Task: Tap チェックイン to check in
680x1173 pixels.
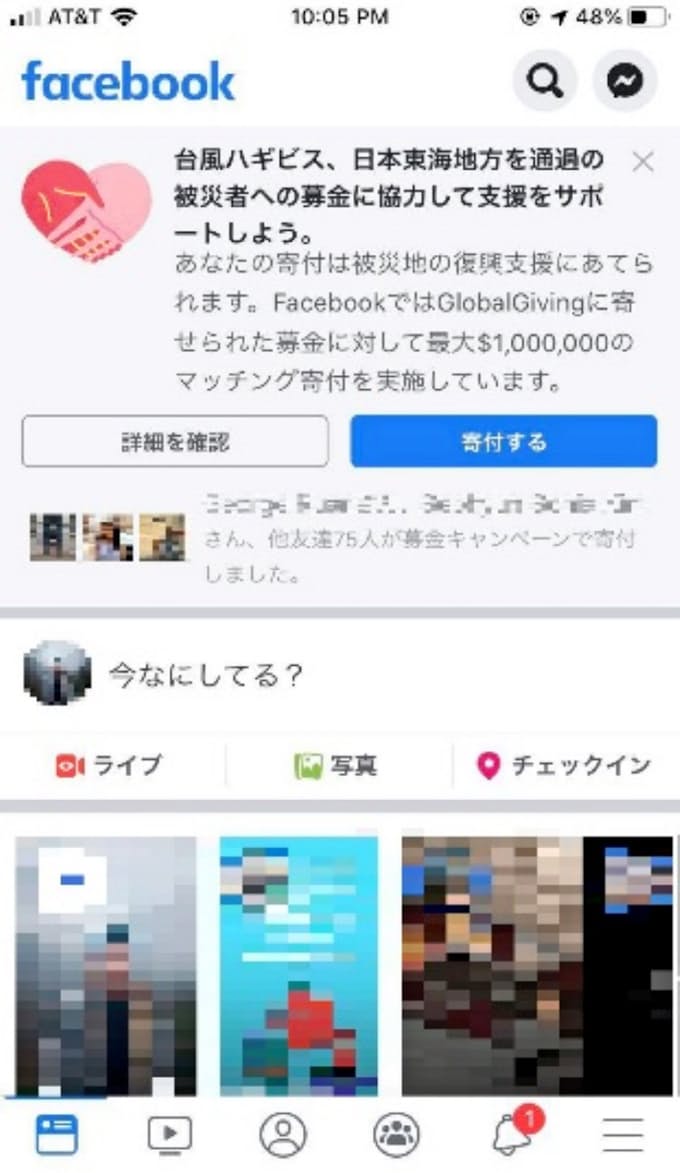Action: 565,766
